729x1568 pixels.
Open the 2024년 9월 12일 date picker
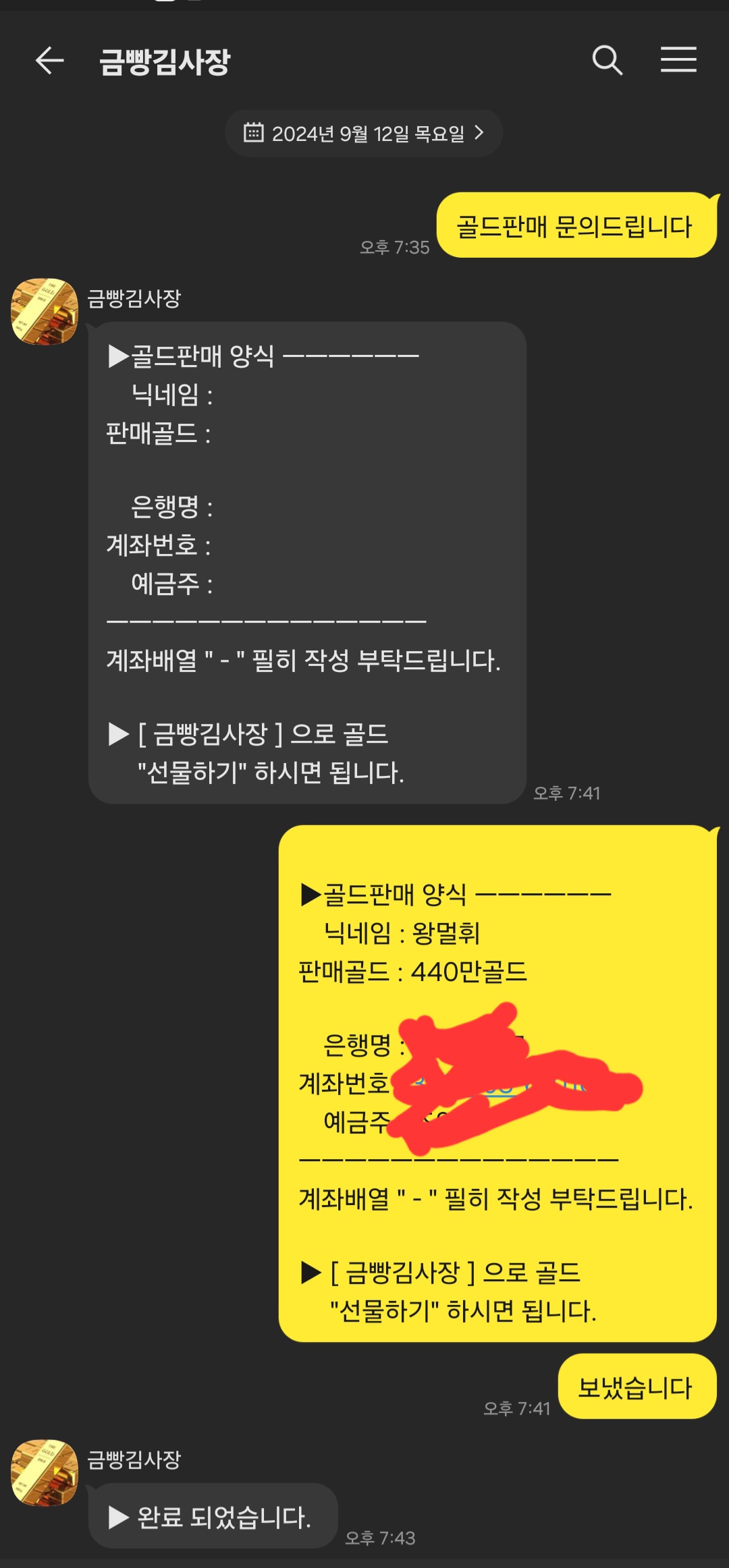[364, 134]
